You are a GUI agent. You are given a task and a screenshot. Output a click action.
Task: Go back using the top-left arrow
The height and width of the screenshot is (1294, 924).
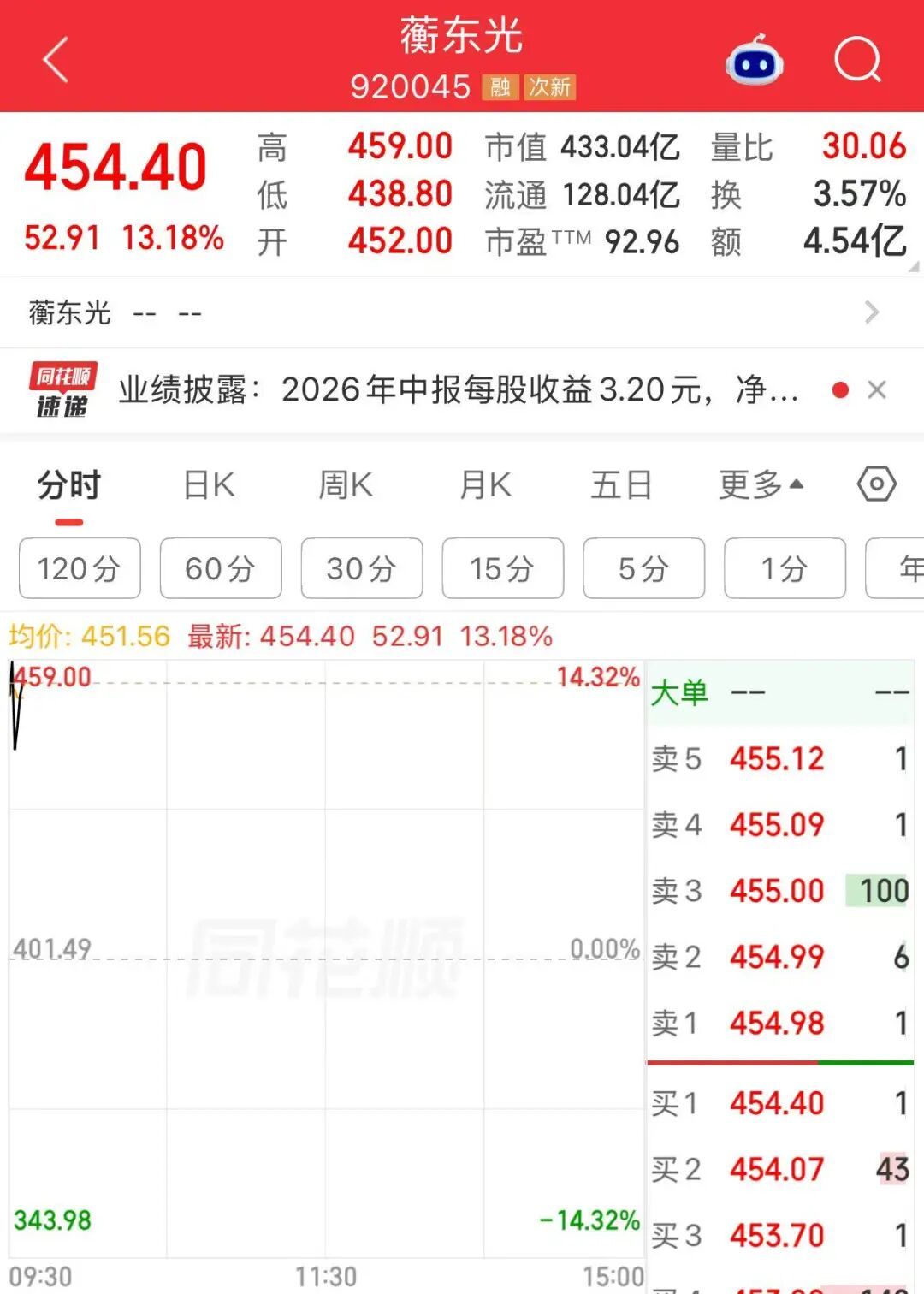(56, 60)
